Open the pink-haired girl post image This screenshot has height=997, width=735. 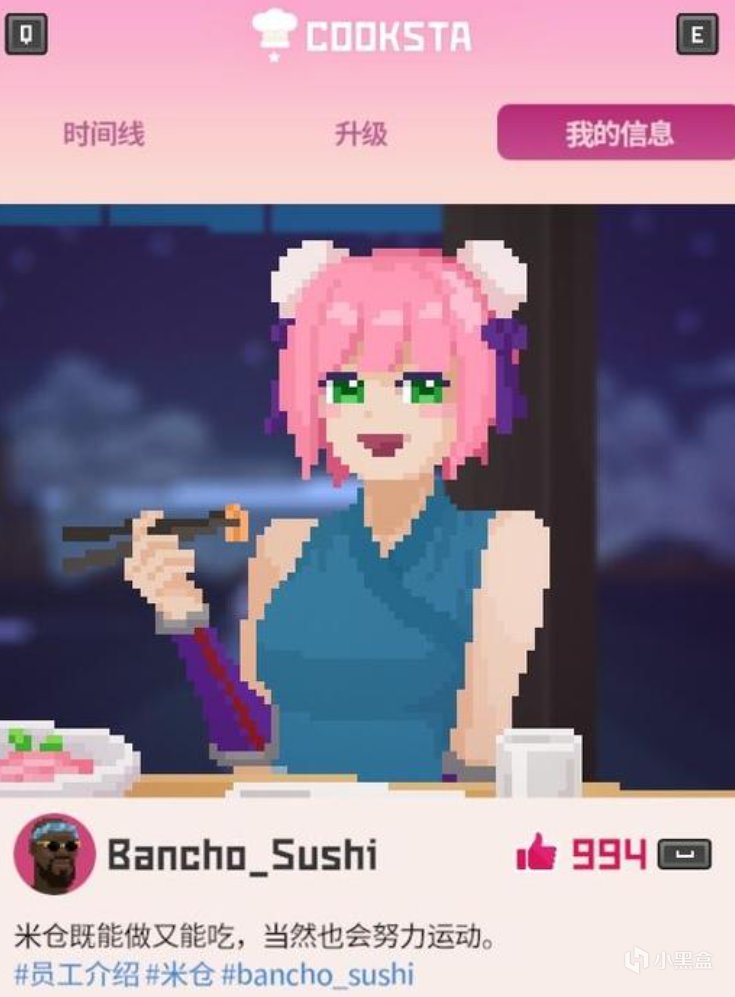[x=368, y=500]
